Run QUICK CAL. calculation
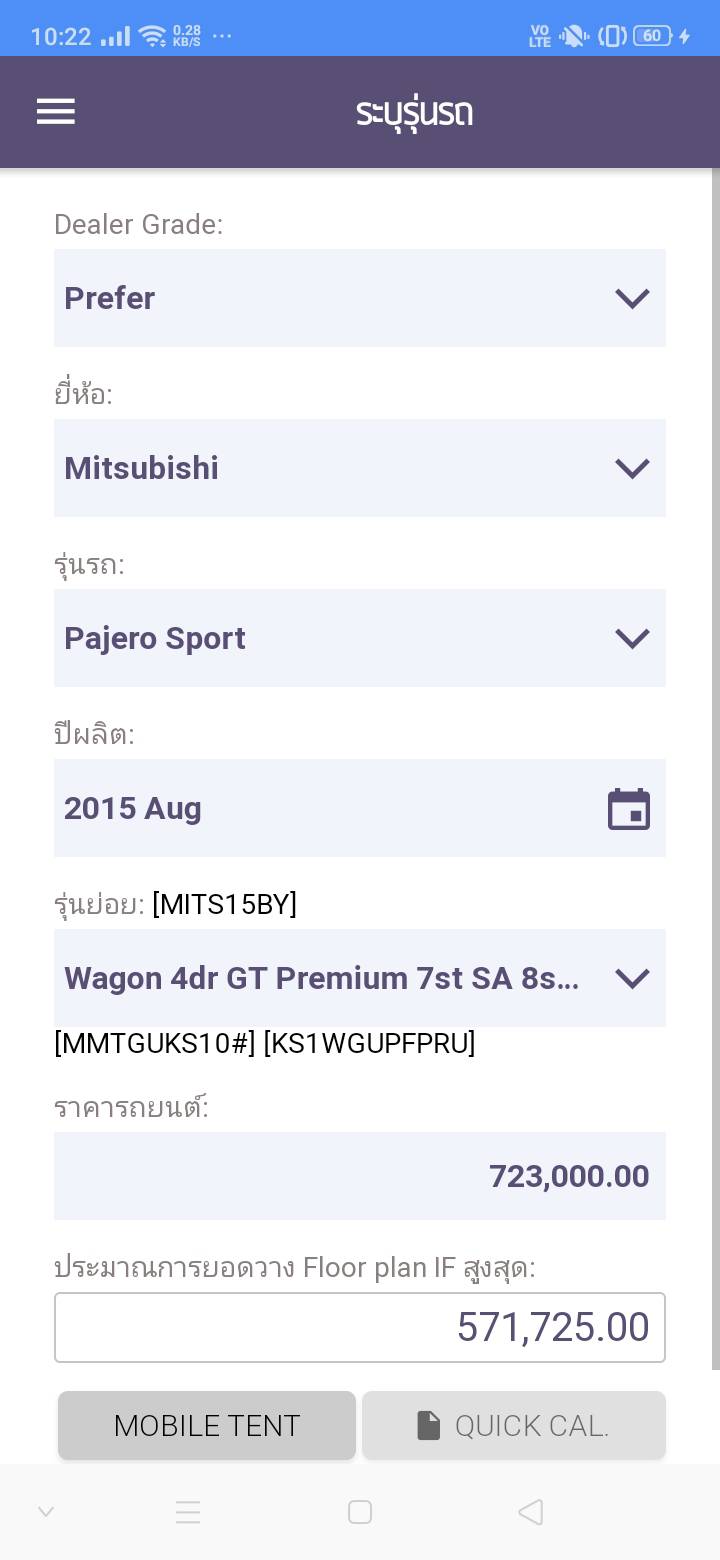This screenshot has width=720, height=1560. 513,1425
